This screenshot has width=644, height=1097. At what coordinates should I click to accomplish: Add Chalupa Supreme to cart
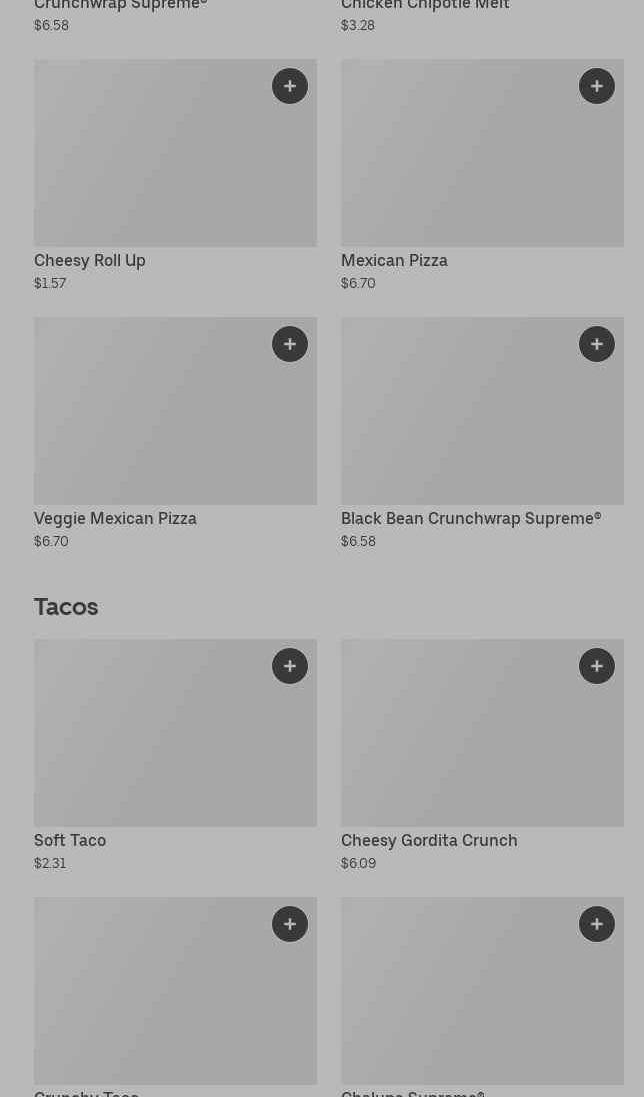tap(597, 924)
